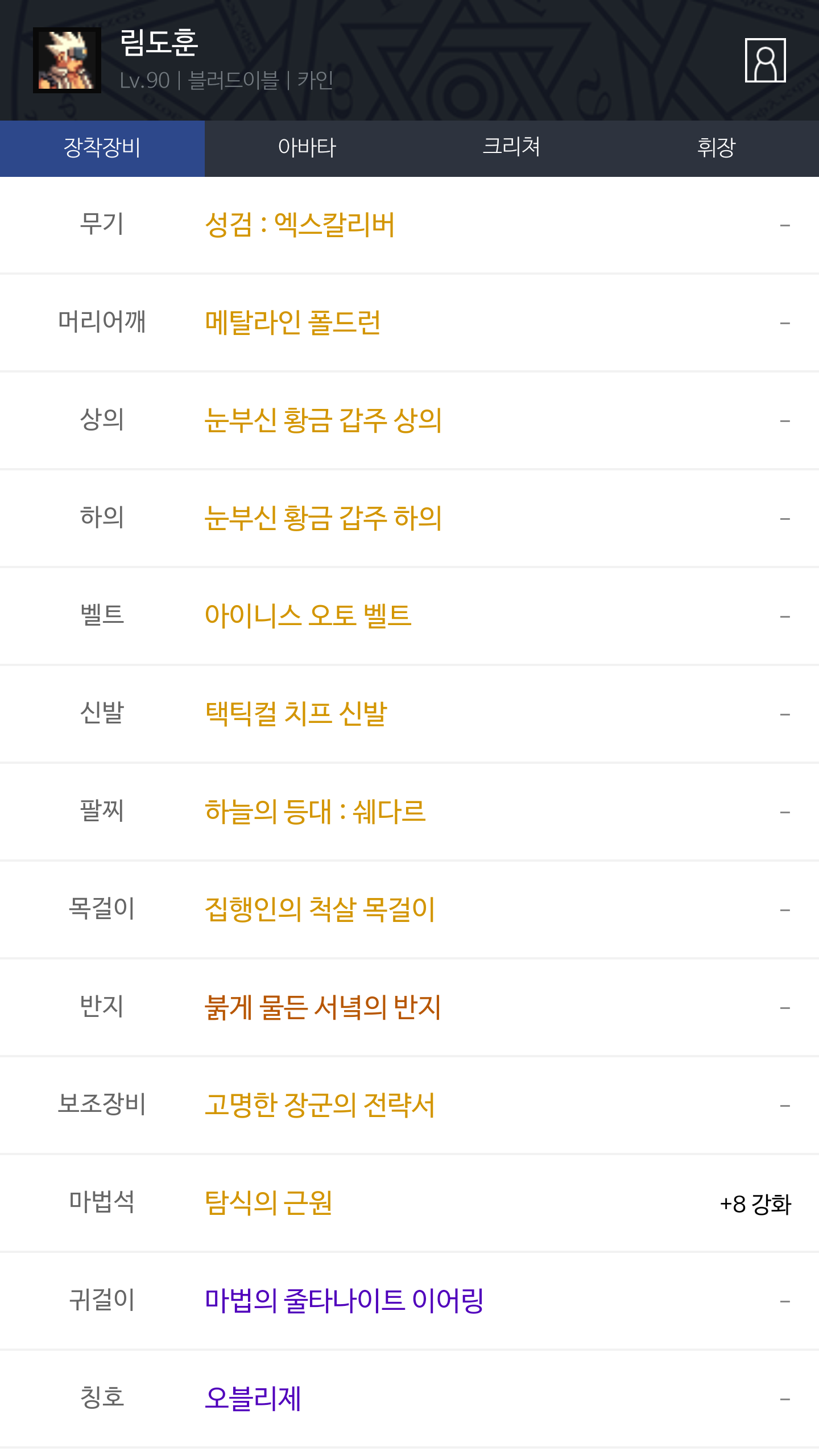View the 오블리제 title item
Image resolution: width=819 pixels, height=1456 pixels.
click(x=253, y=1399)
